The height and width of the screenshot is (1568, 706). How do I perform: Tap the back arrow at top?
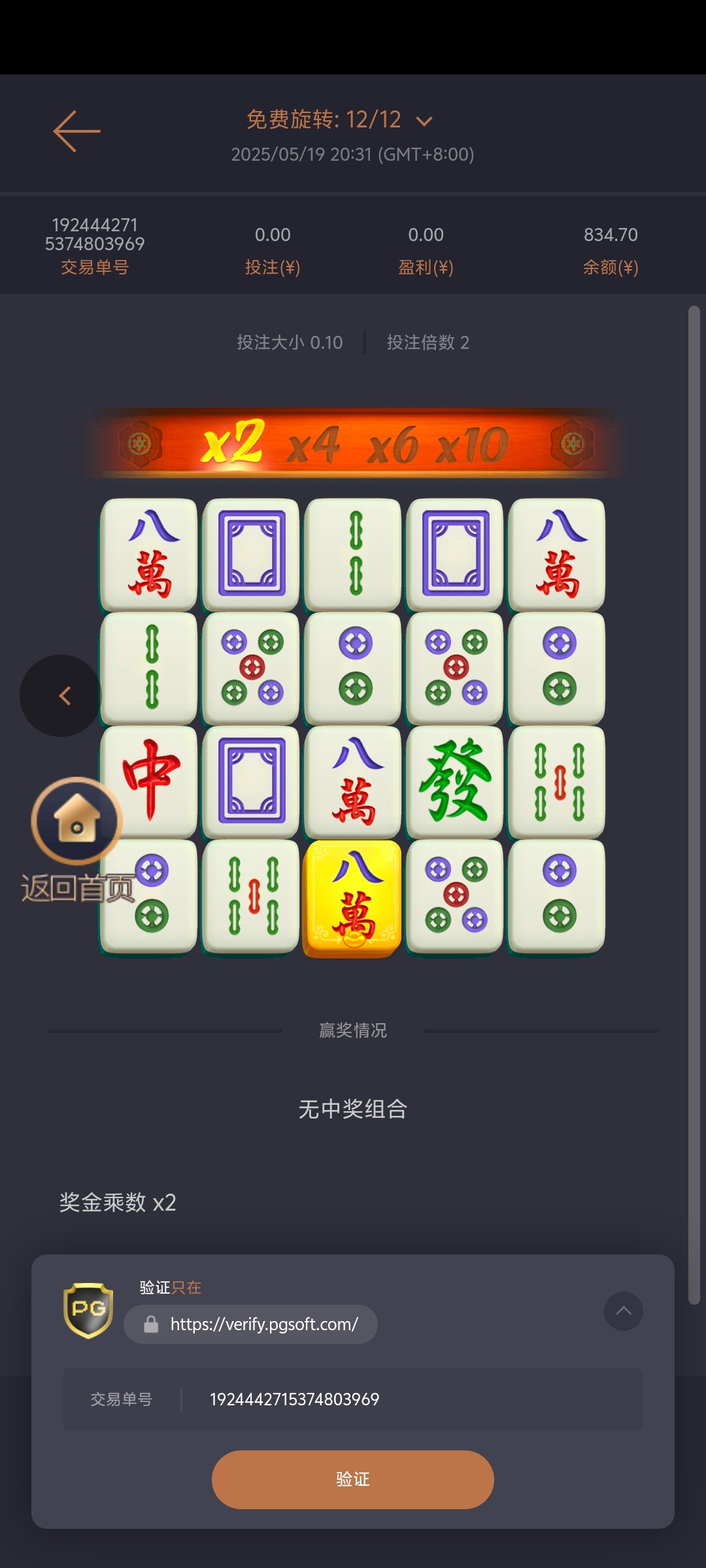point(76,131)
